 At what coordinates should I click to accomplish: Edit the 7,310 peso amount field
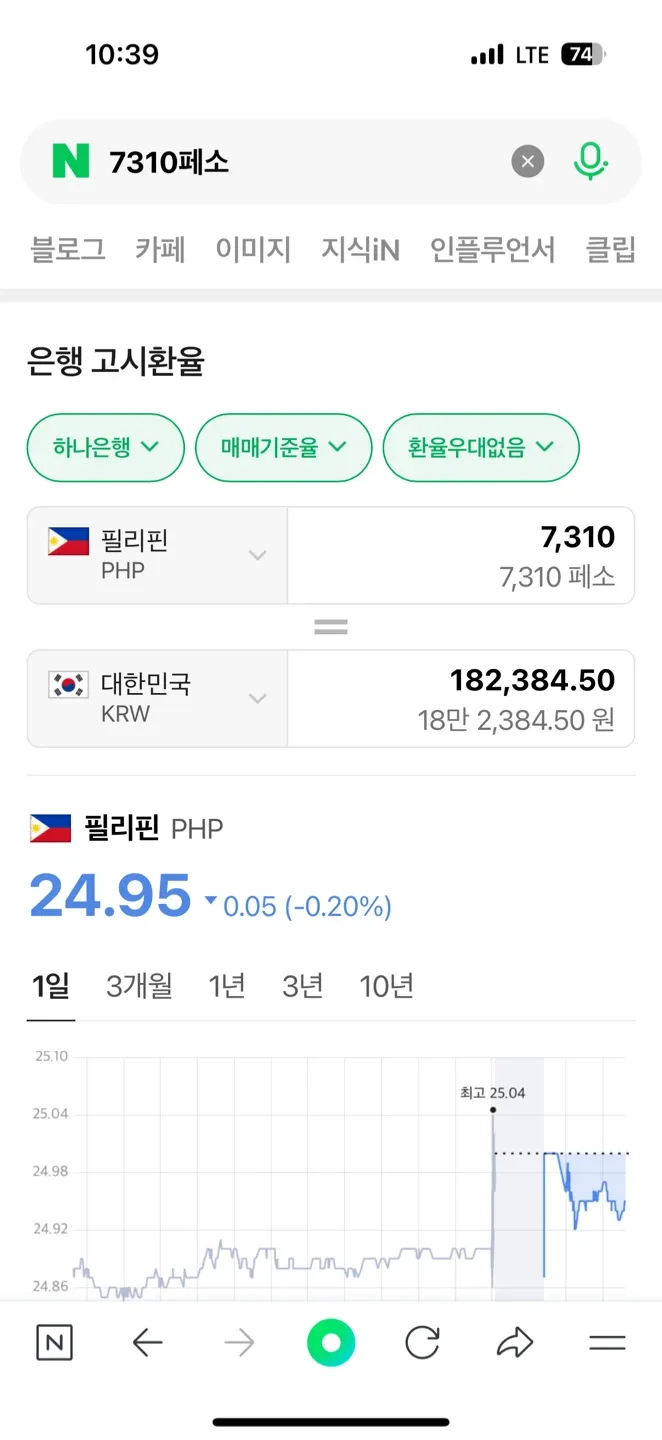[460, 555]
